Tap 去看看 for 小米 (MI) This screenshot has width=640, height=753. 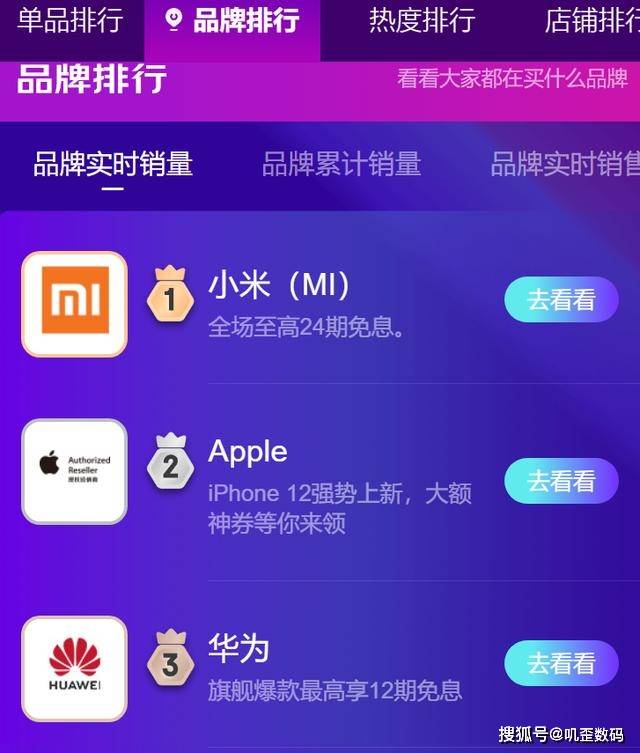pyautogui.click(x=561, y=299)
